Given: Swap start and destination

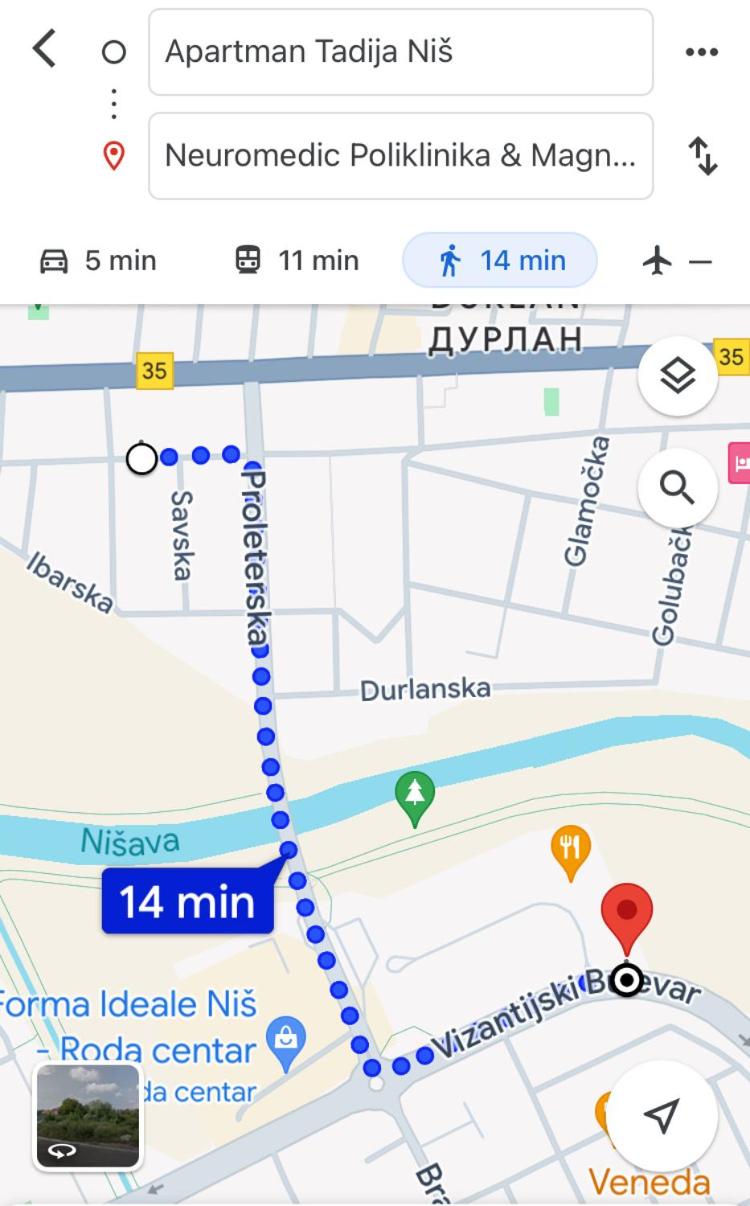Looking at the screenshot, I should (x=703, y=157).
